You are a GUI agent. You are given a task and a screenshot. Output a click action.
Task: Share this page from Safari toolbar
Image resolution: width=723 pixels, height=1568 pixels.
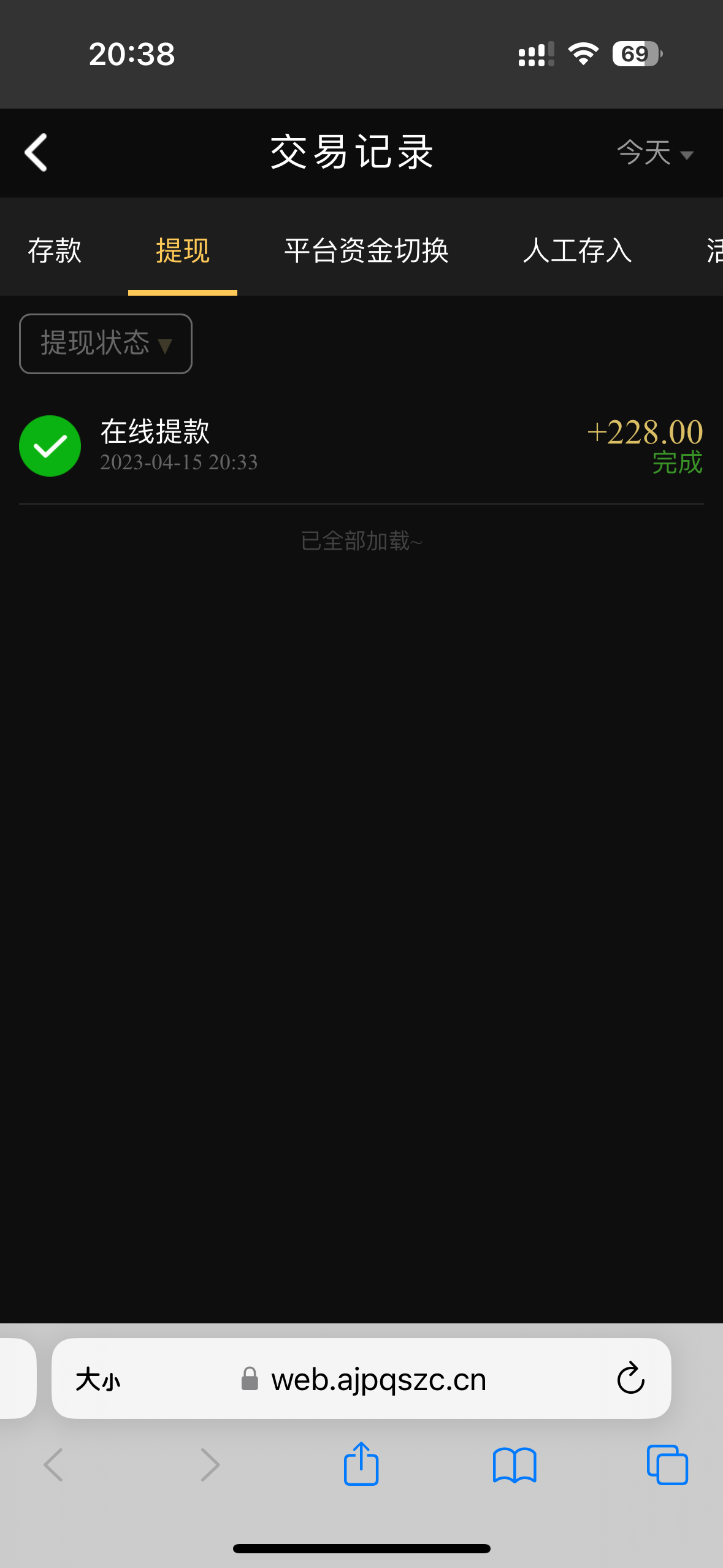(361, 1464)
